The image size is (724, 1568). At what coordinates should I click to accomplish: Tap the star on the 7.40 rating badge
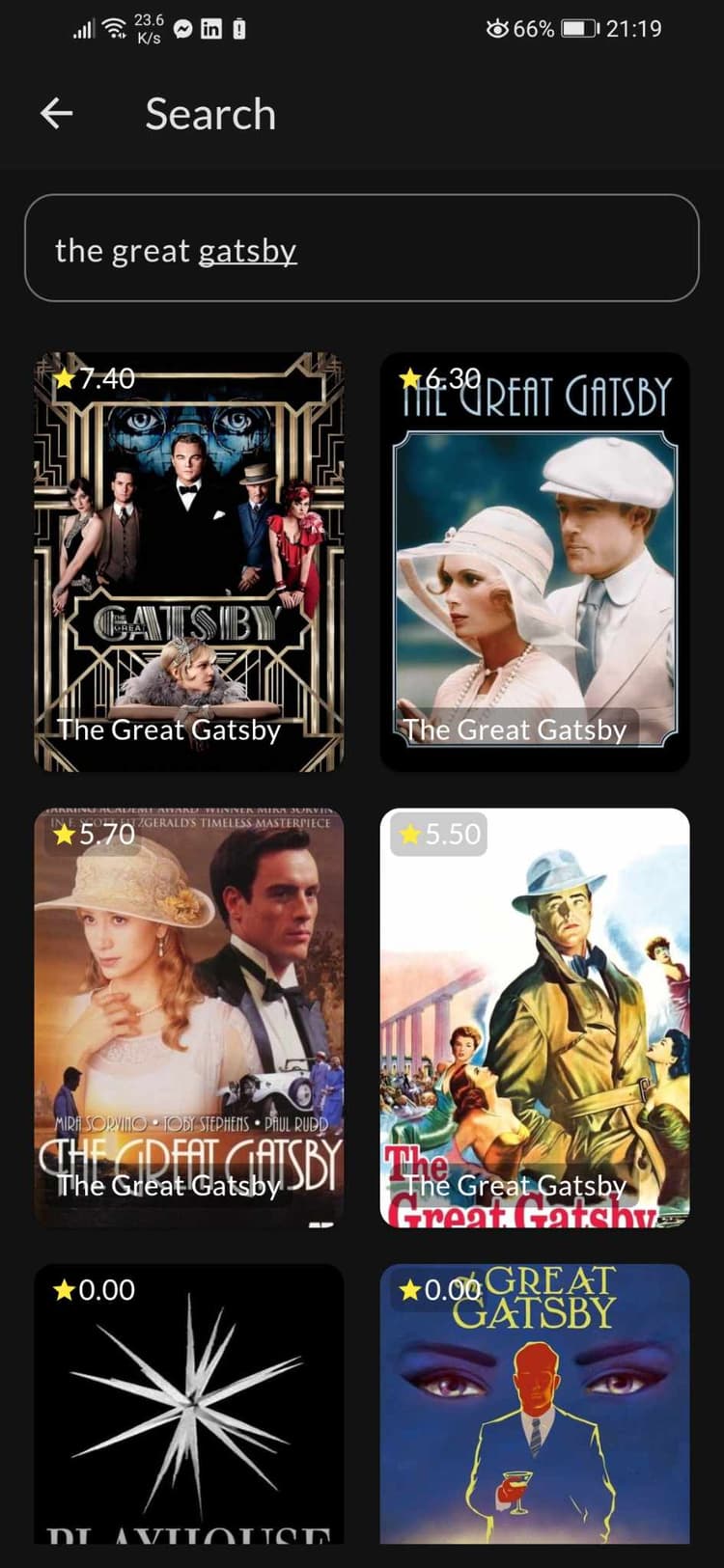65,378
